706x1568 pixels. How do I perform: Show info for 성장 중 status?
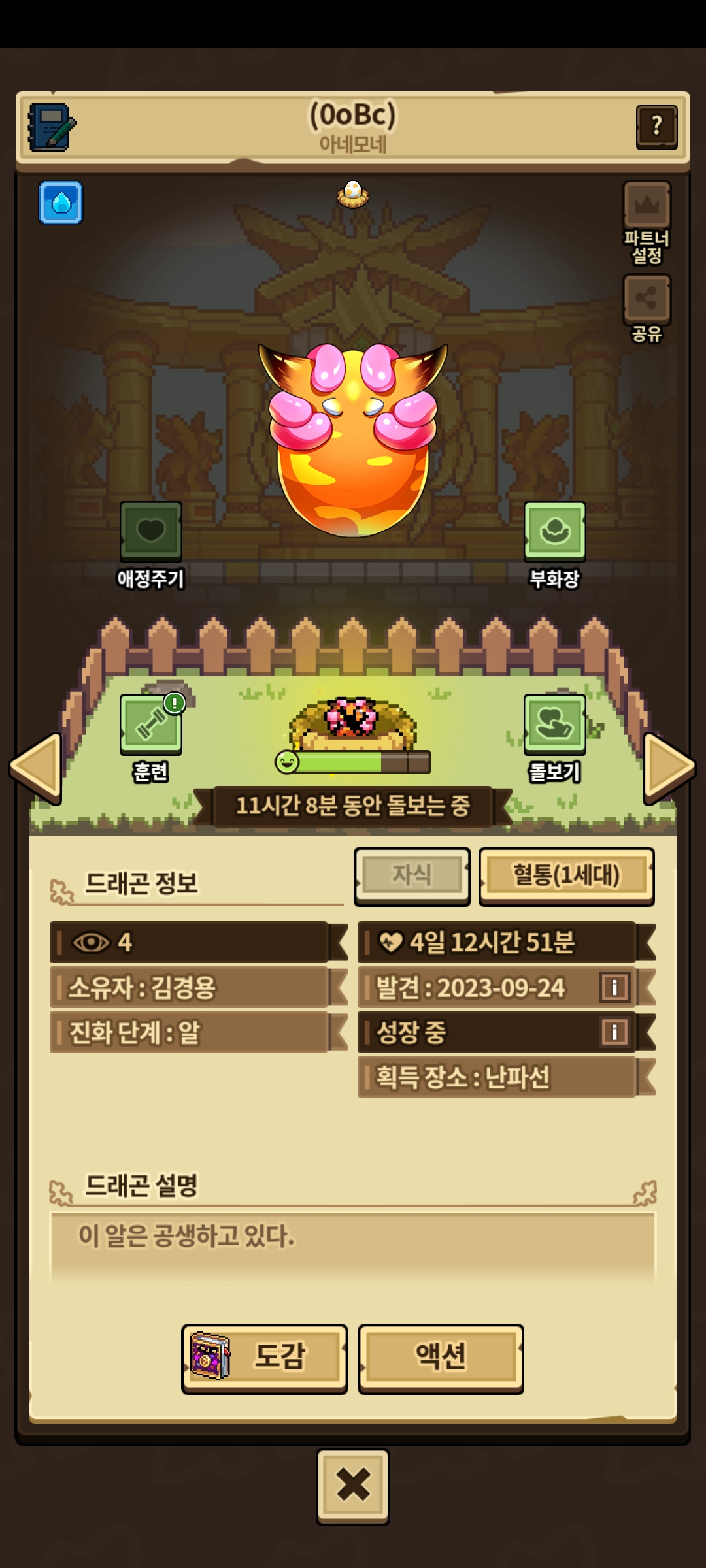tap(614, 1032)
